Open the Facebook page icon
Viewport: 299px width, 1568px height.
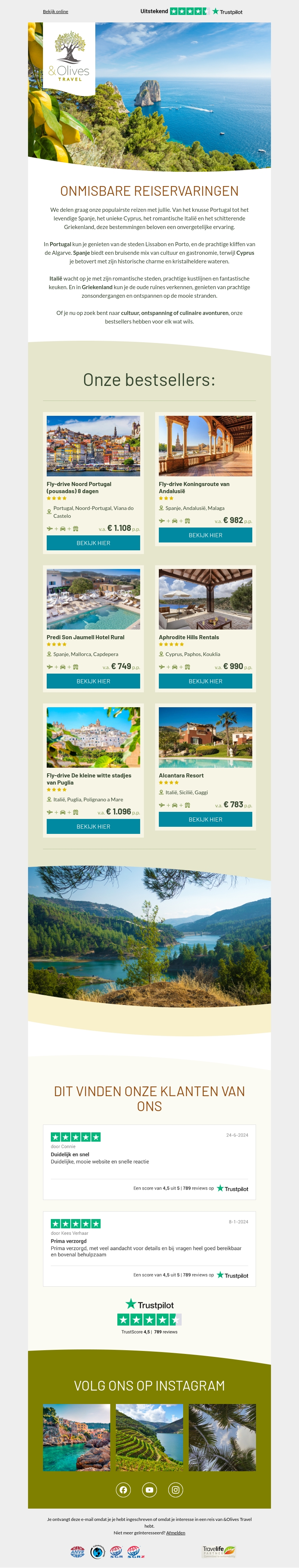[124, 1490]
